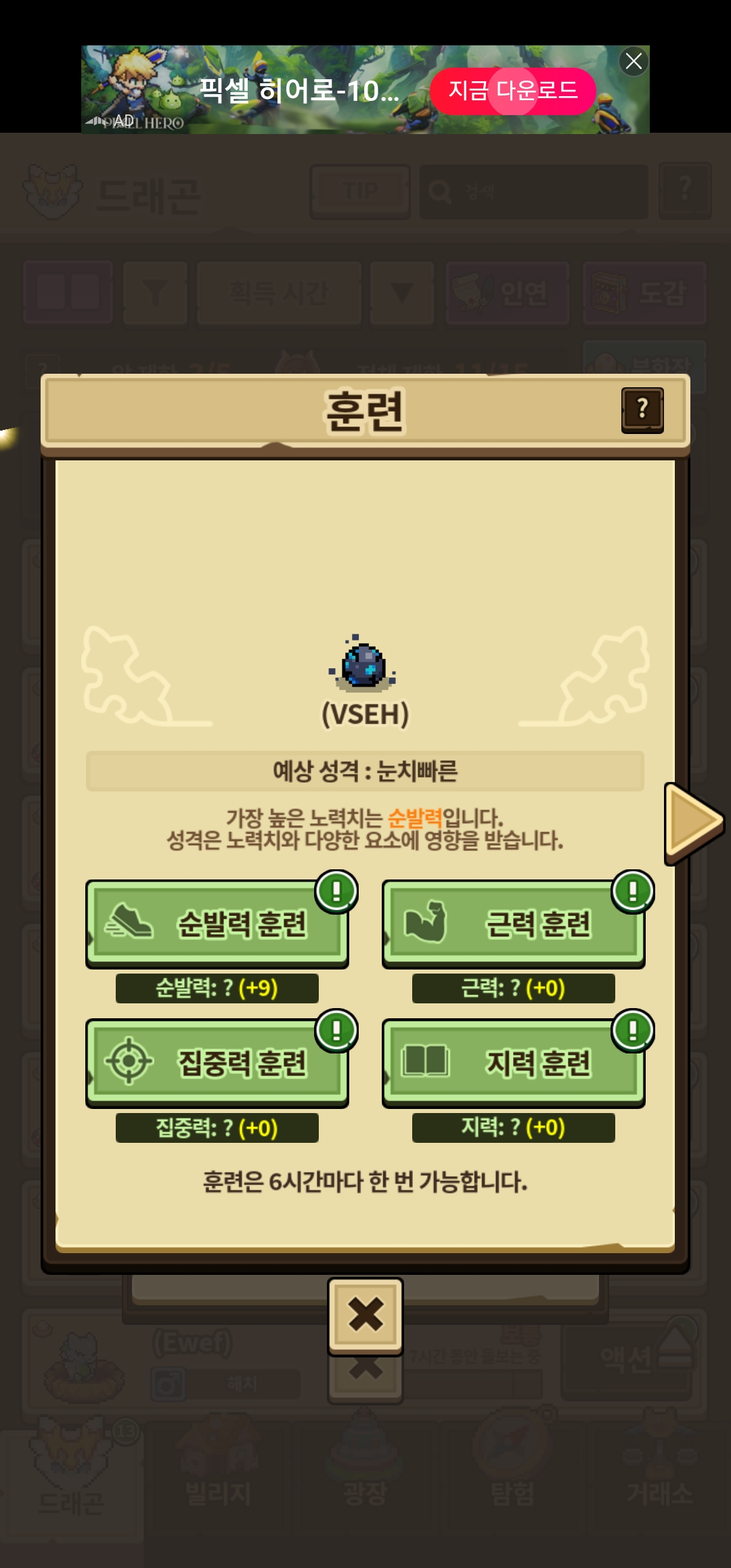Tap the 지금 다운로드 download button

click(512, 91)
